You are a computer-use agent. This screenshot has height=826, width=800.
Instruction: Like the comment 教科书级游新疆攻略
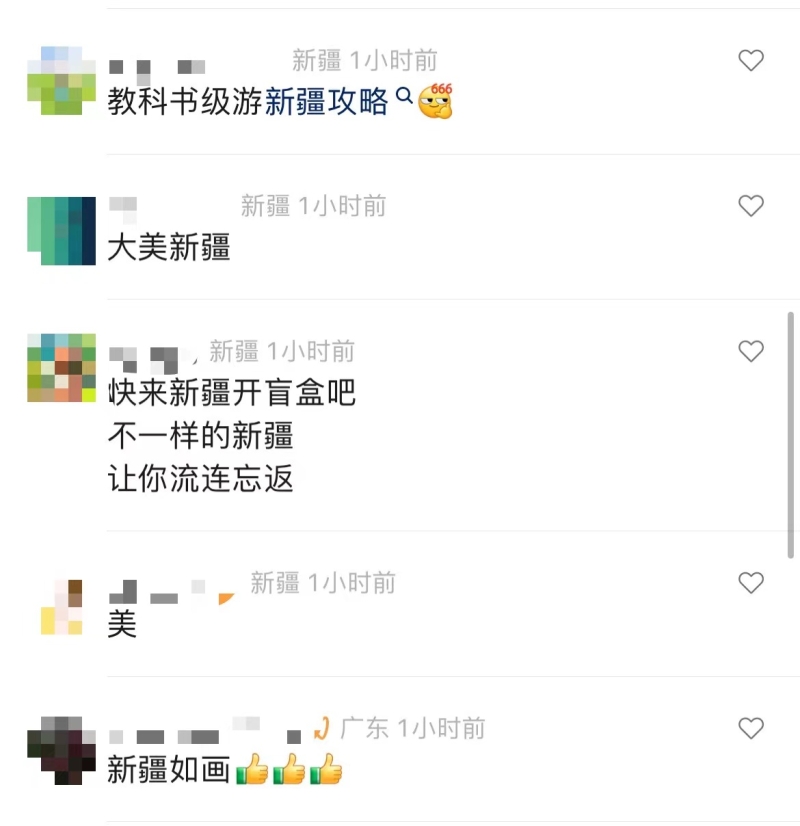click(x=751, y=61)
